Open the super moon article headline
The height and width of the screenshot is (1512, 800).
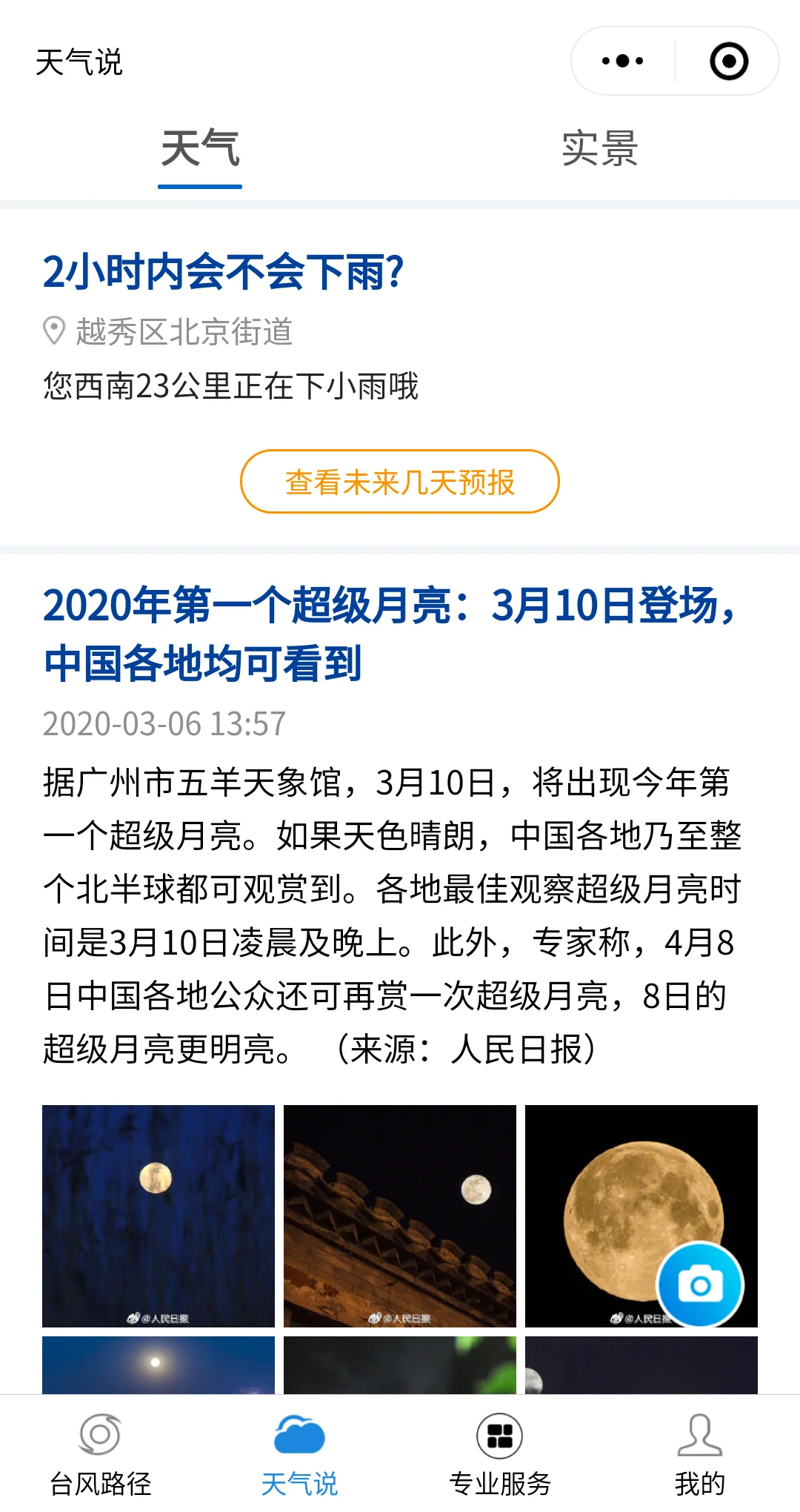(x=390, y=634)
